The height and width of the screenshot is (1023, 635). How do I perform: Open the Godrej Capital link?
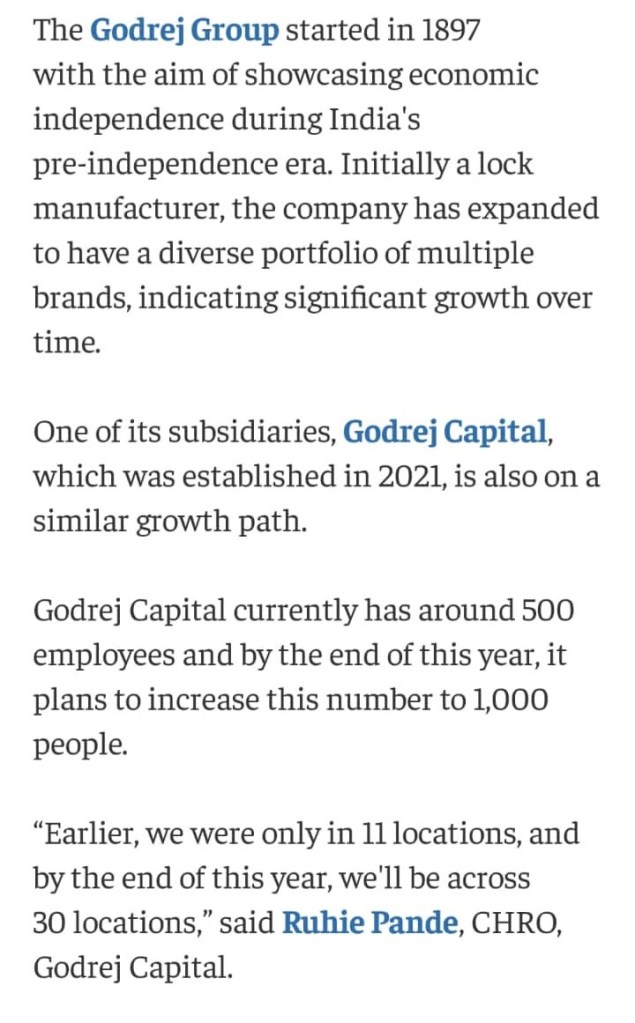click(x=445, y=432)
